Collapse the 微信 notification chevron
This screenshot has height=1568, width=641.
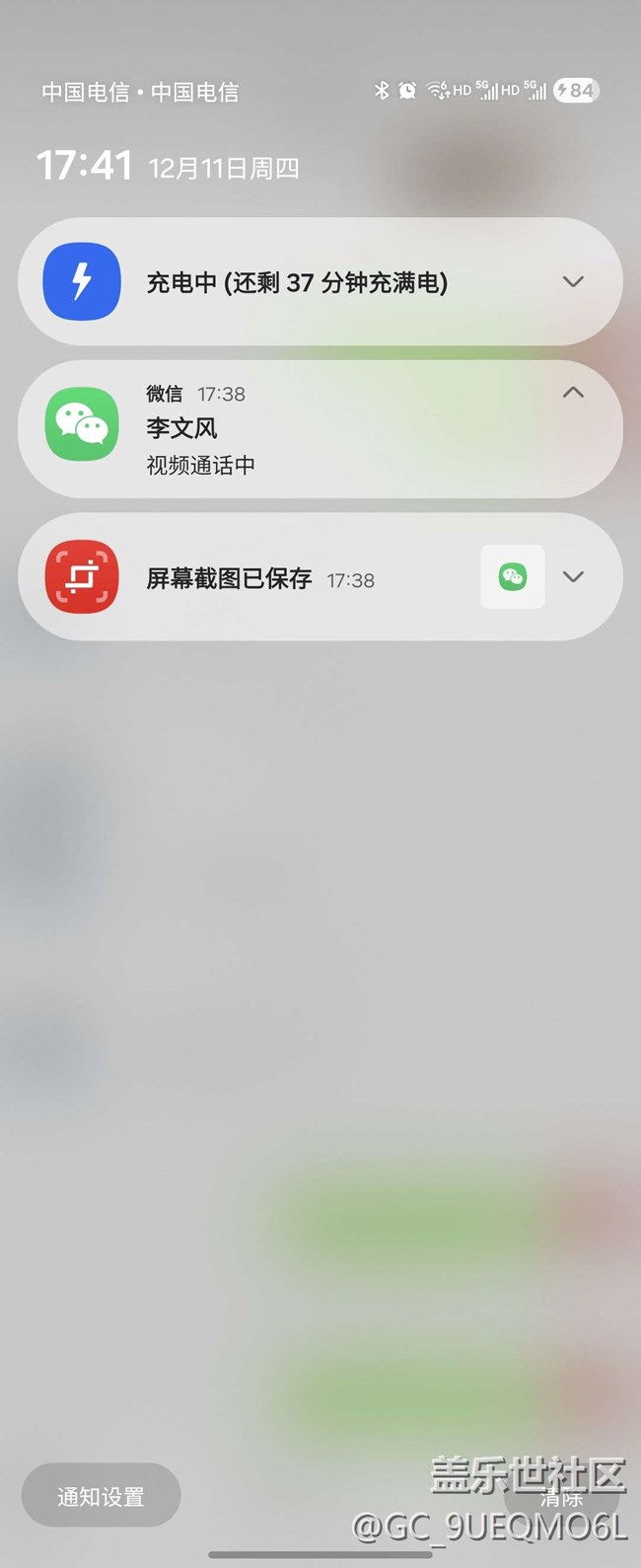(573, 393)
